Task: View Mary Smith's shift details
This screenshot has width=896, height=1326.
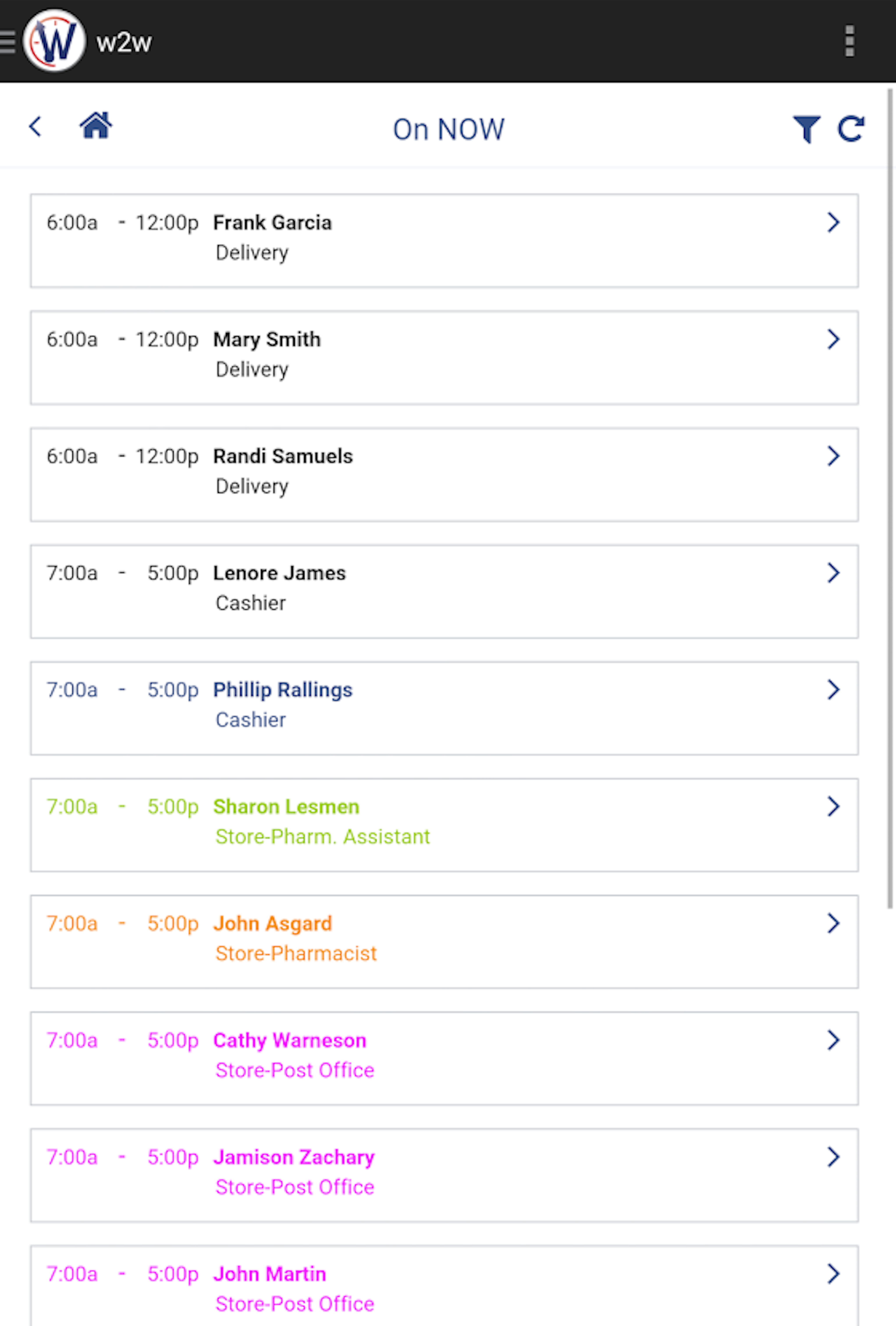Action: [x=444, y=357]
